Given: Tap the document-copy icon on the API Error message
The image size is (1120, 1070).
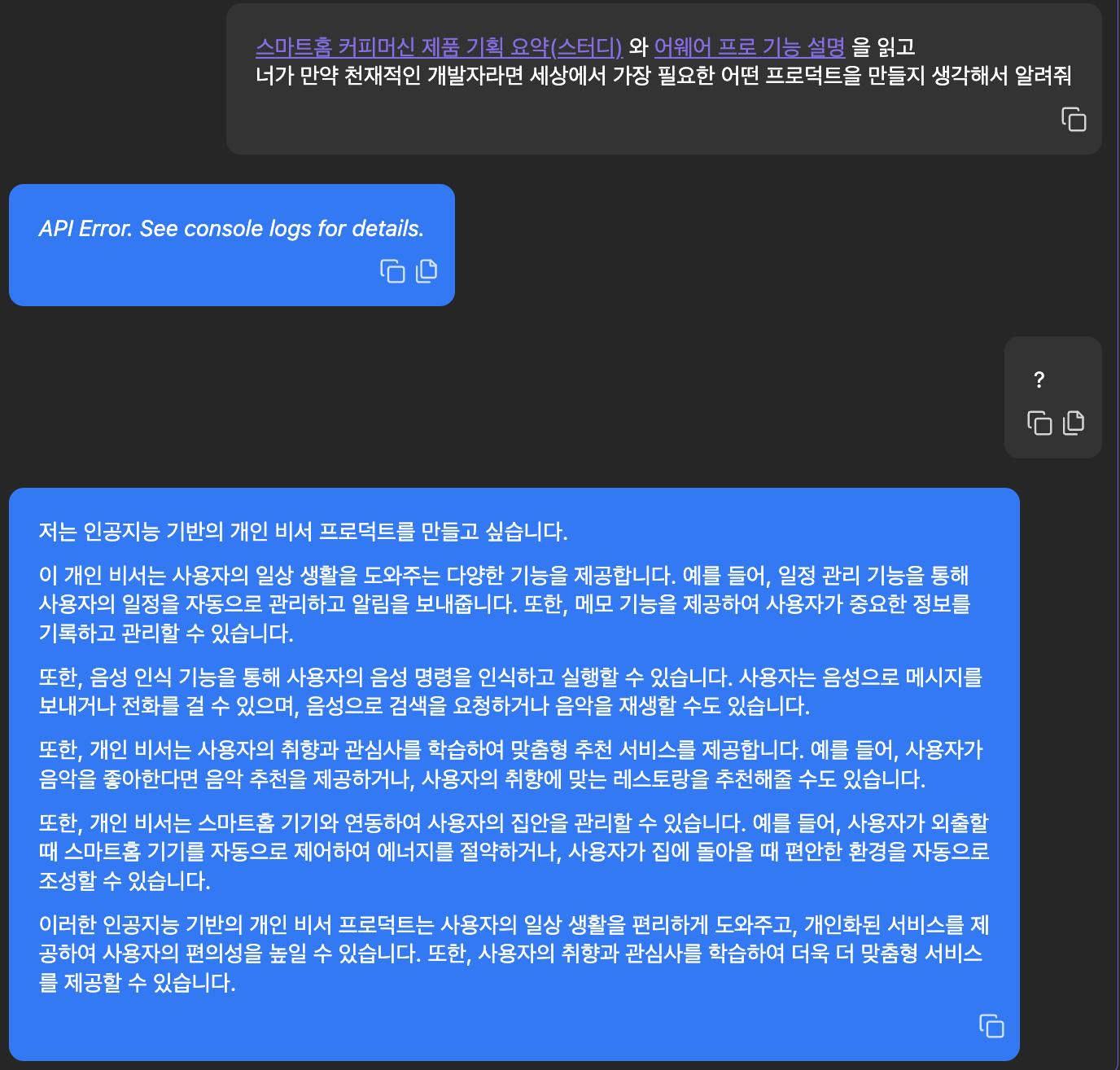Looking at the screenshot, I should pyautogui.click(x=427, y=271).
